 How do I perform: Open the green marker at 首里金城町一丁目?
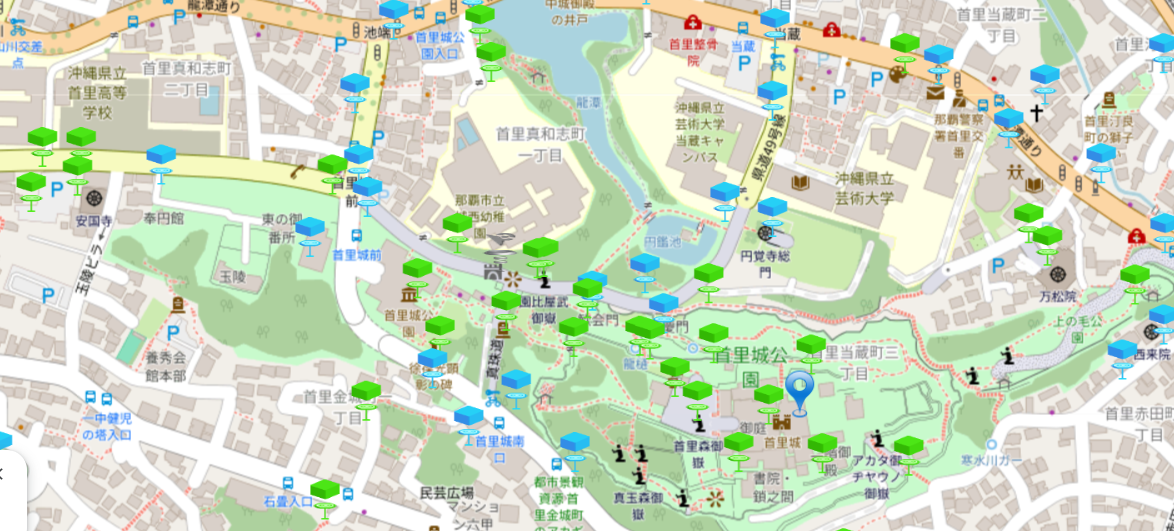click(366, 391)
